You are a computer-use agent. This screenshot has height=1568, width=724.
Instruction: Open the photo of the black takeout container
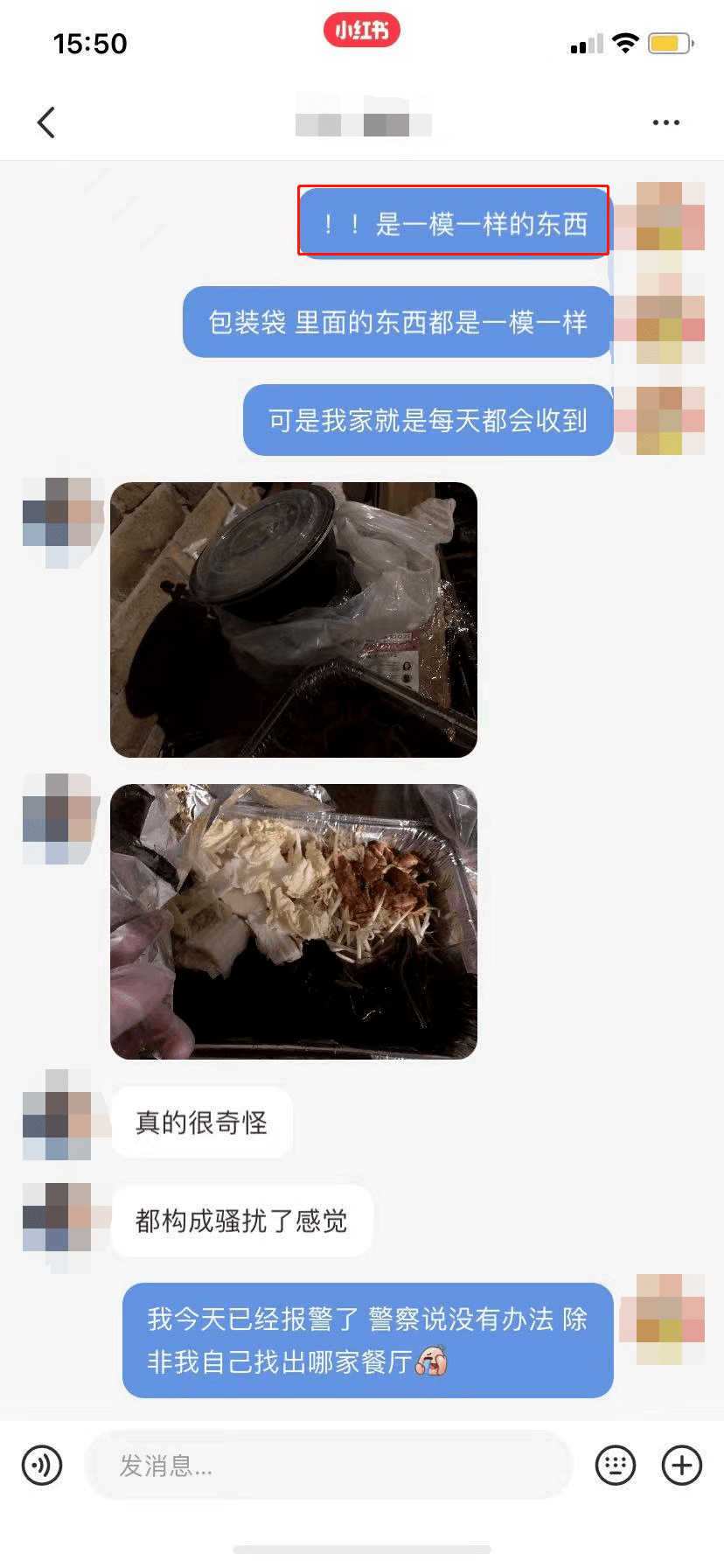294,619
